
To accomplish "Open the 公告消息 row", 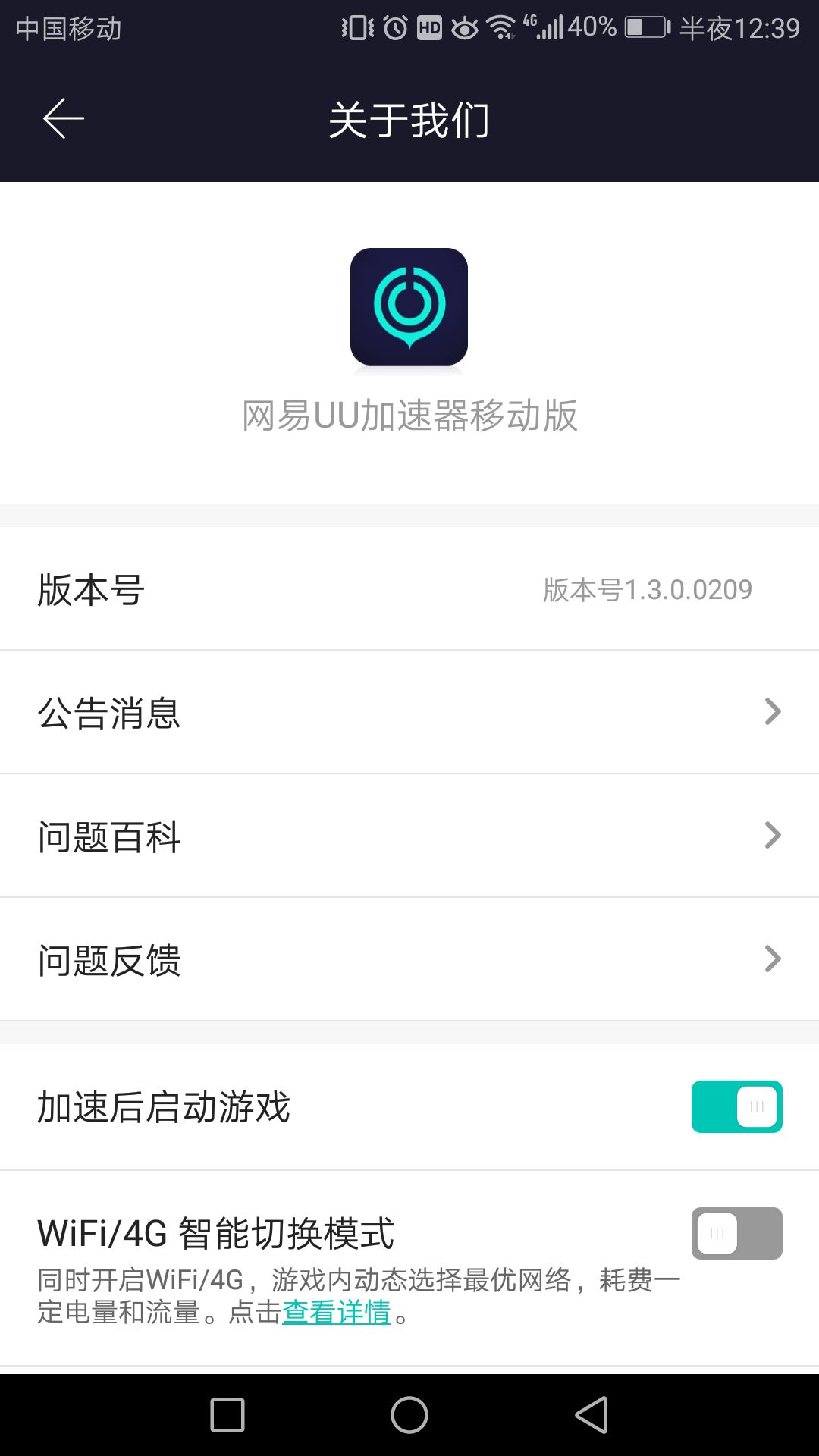I will [409, 712].
